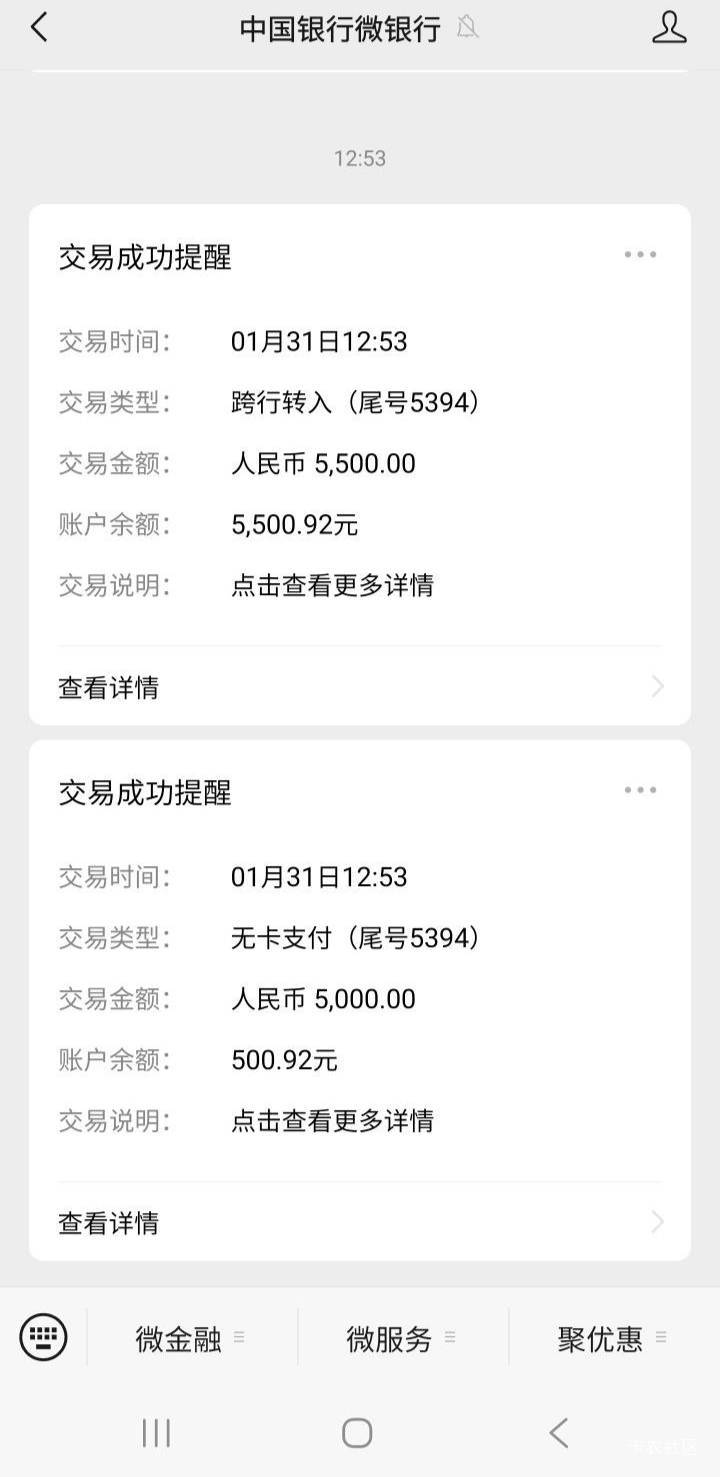Screen dimensions: 720x1477
Task: Open the 微服务 menu
Action: click(402, 1338)
